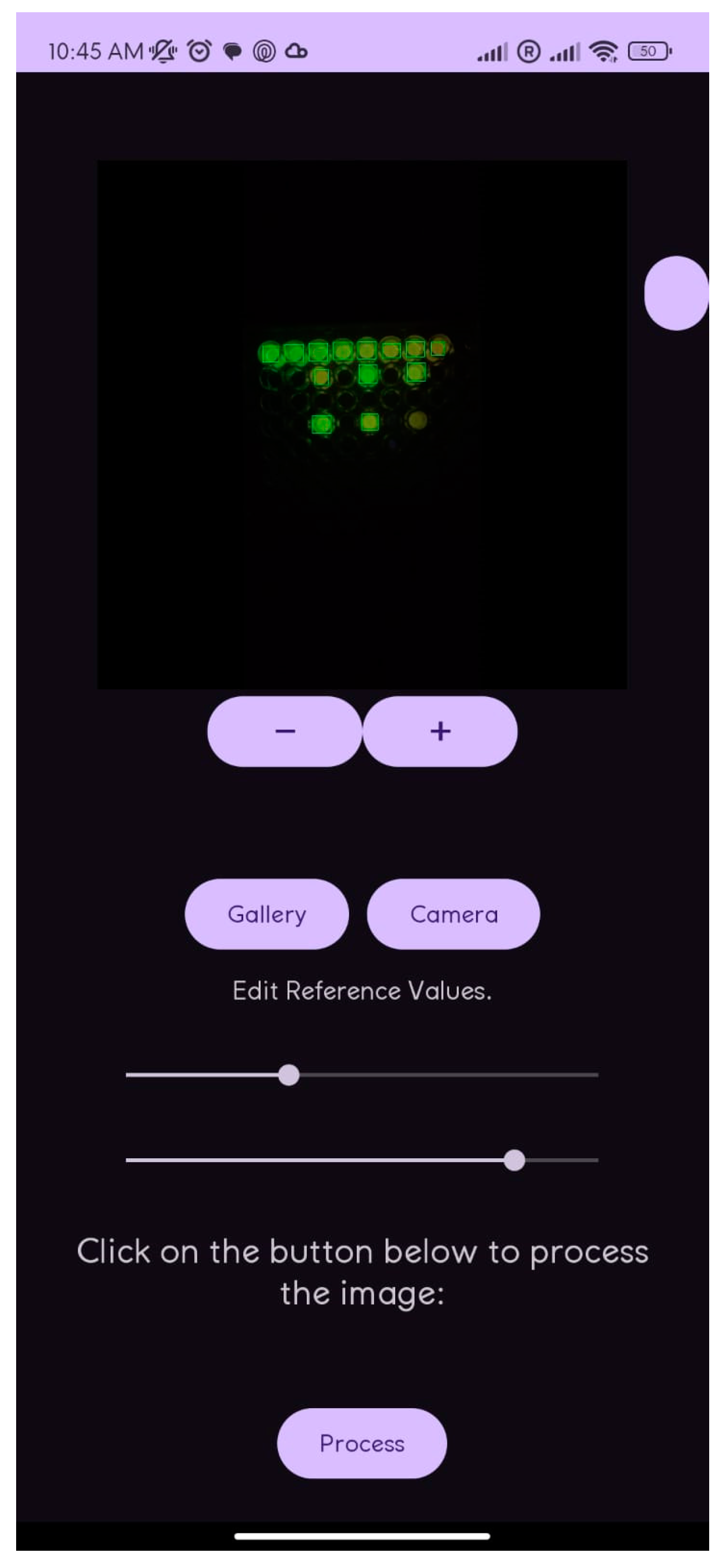Open Gallery to pick an image
The width and height of the screenshot is (727, 1568).
(x=267, y=915)
